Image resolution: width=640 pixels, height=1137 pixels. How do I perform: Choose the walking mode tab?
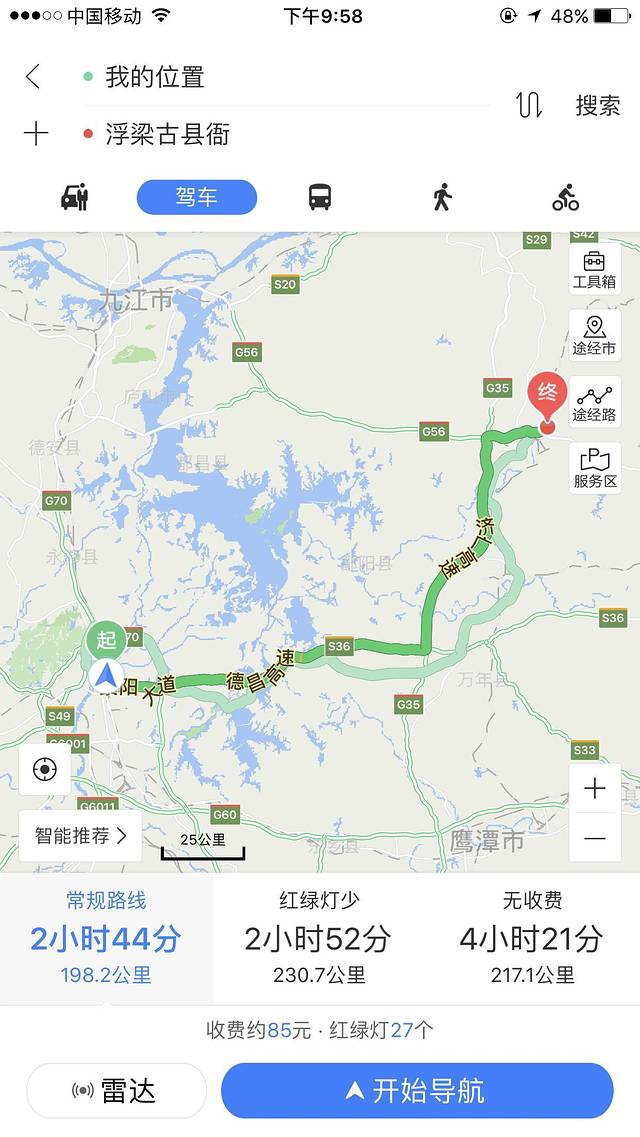(x=442, y=197)
